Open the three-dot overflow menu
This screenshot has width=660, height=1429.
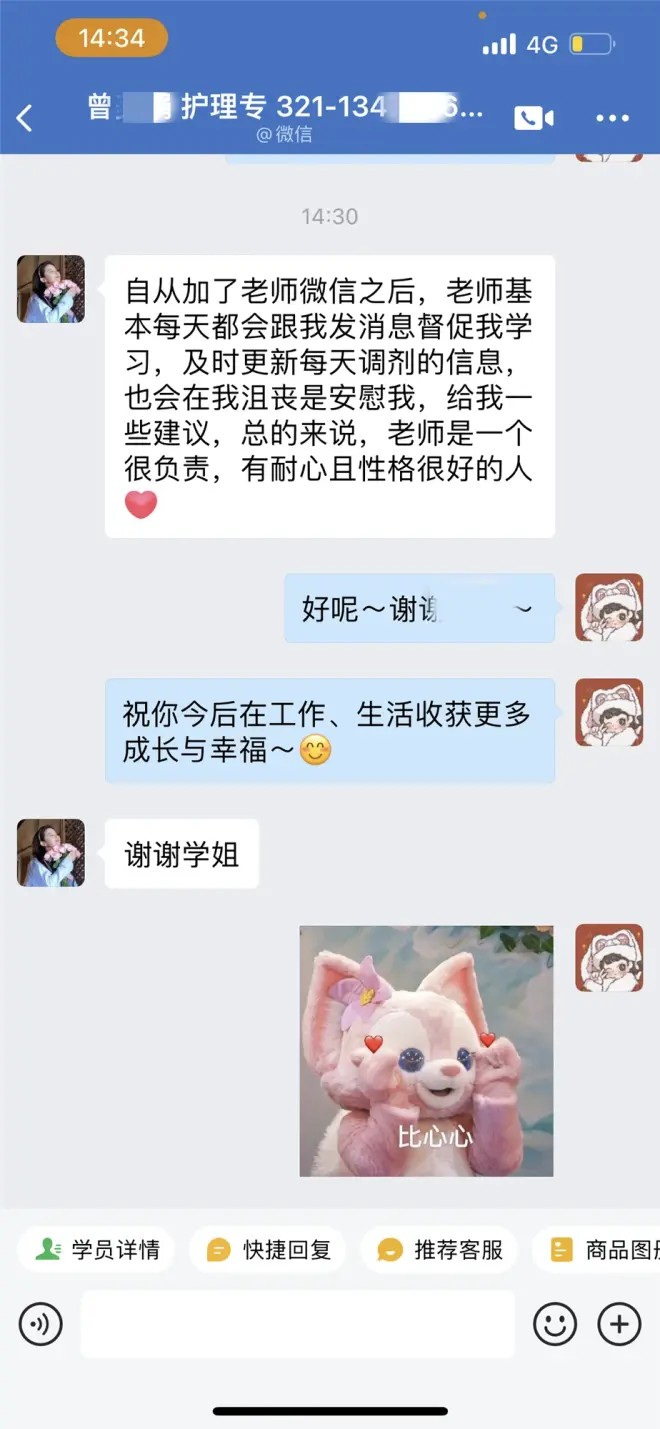pos(612,118)
